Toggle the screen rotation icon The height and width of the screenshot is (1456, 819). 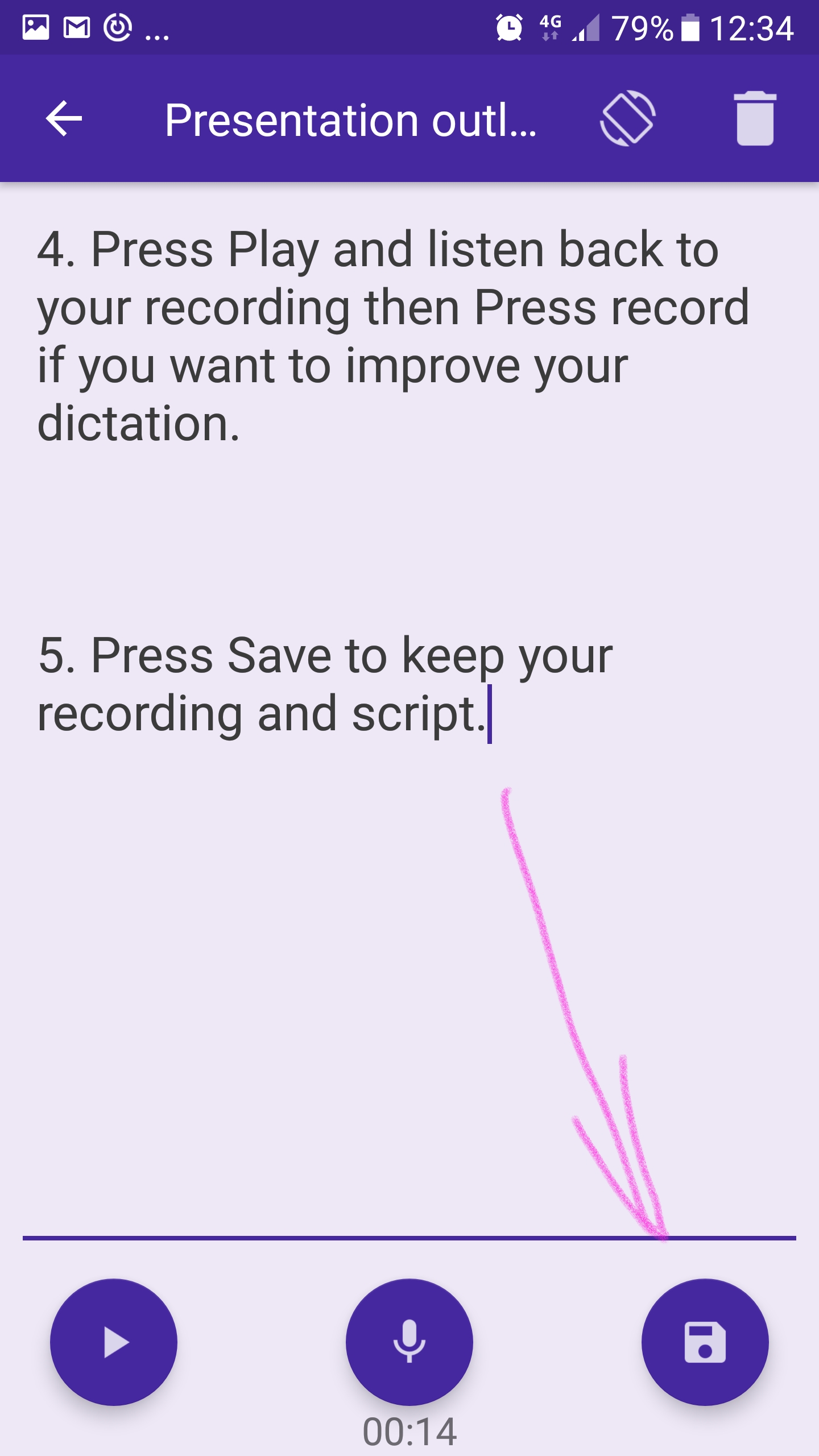[627, 119]
